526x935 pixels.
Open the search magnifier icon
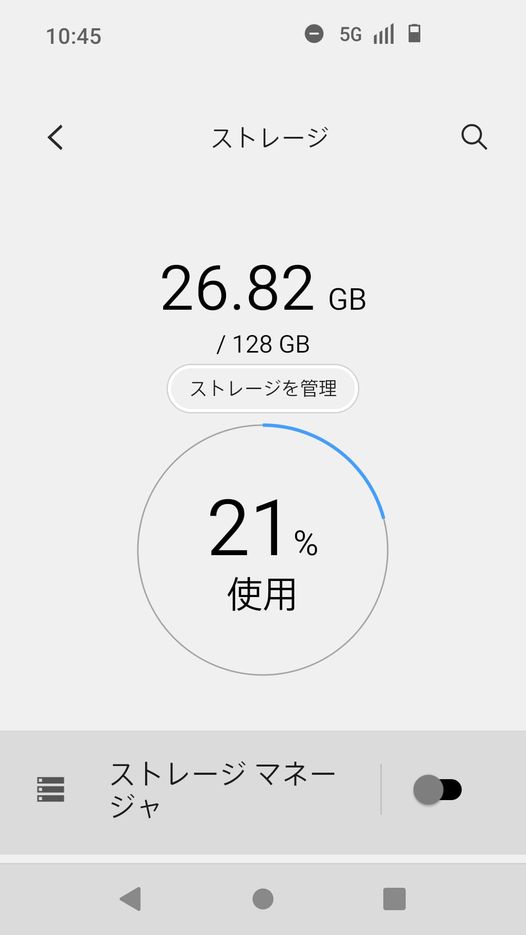[474, 137]
